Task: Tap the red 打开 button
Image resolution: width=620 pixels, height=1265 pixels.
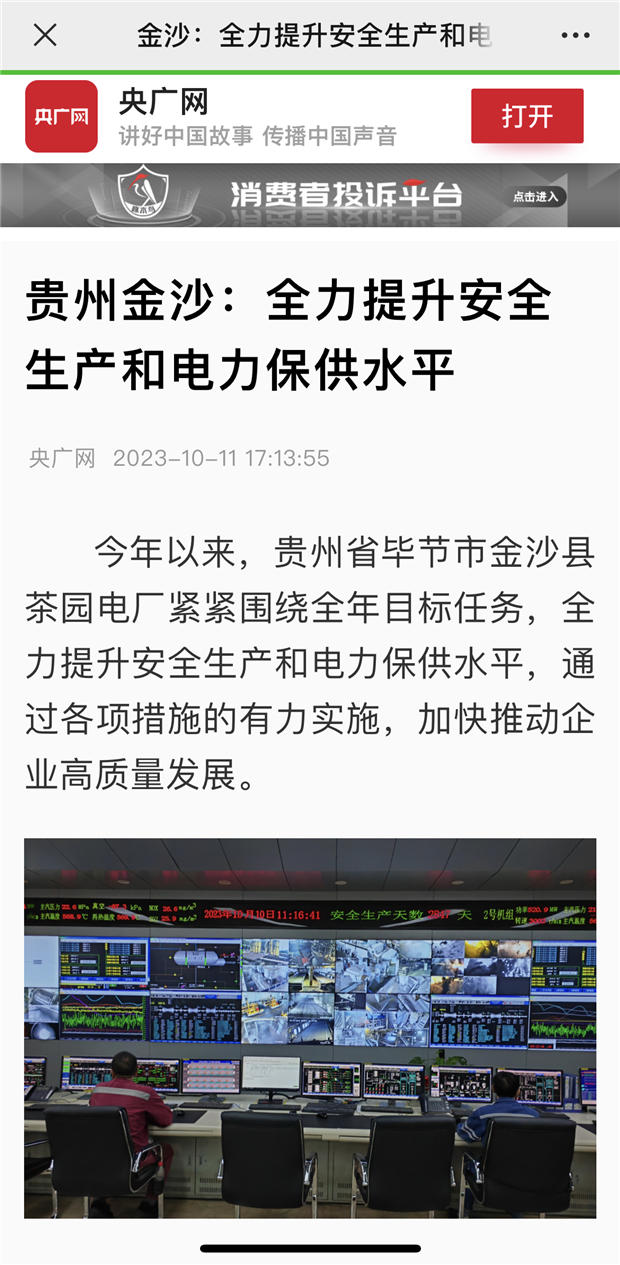Action: tap(527, 116)
